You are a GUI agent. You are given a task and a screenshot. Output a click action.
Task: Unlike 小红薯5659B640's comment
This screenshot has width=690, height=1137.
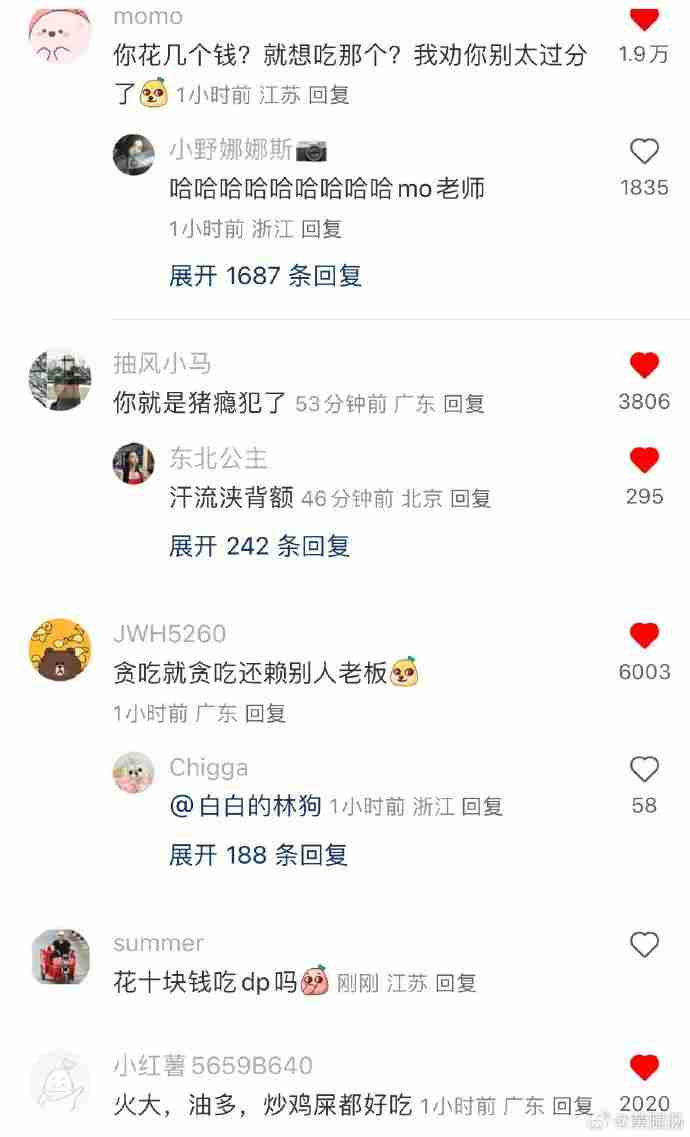coord(644,1067)
